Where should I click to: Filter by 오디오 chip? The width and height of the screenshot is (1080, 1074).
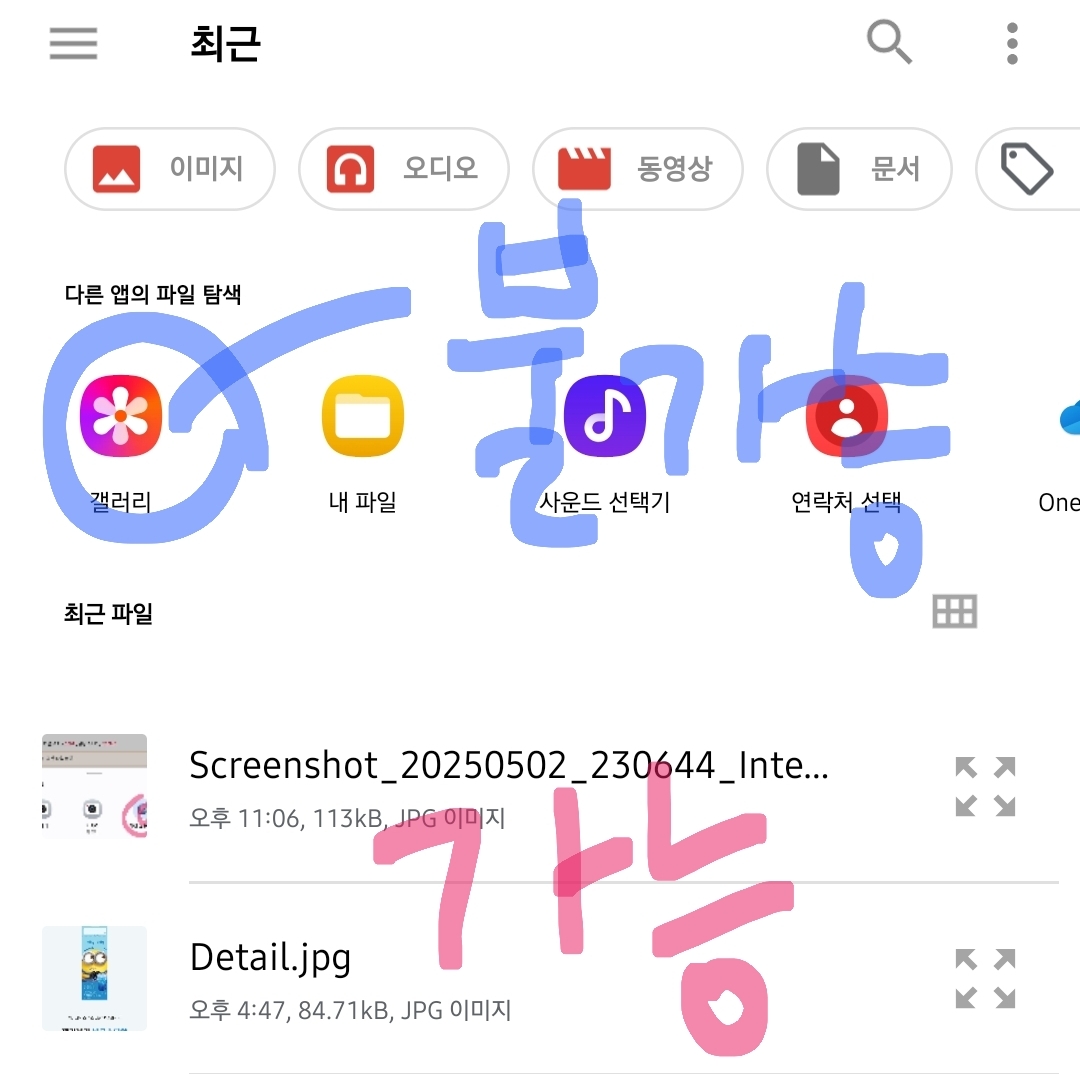pos(403,169)
